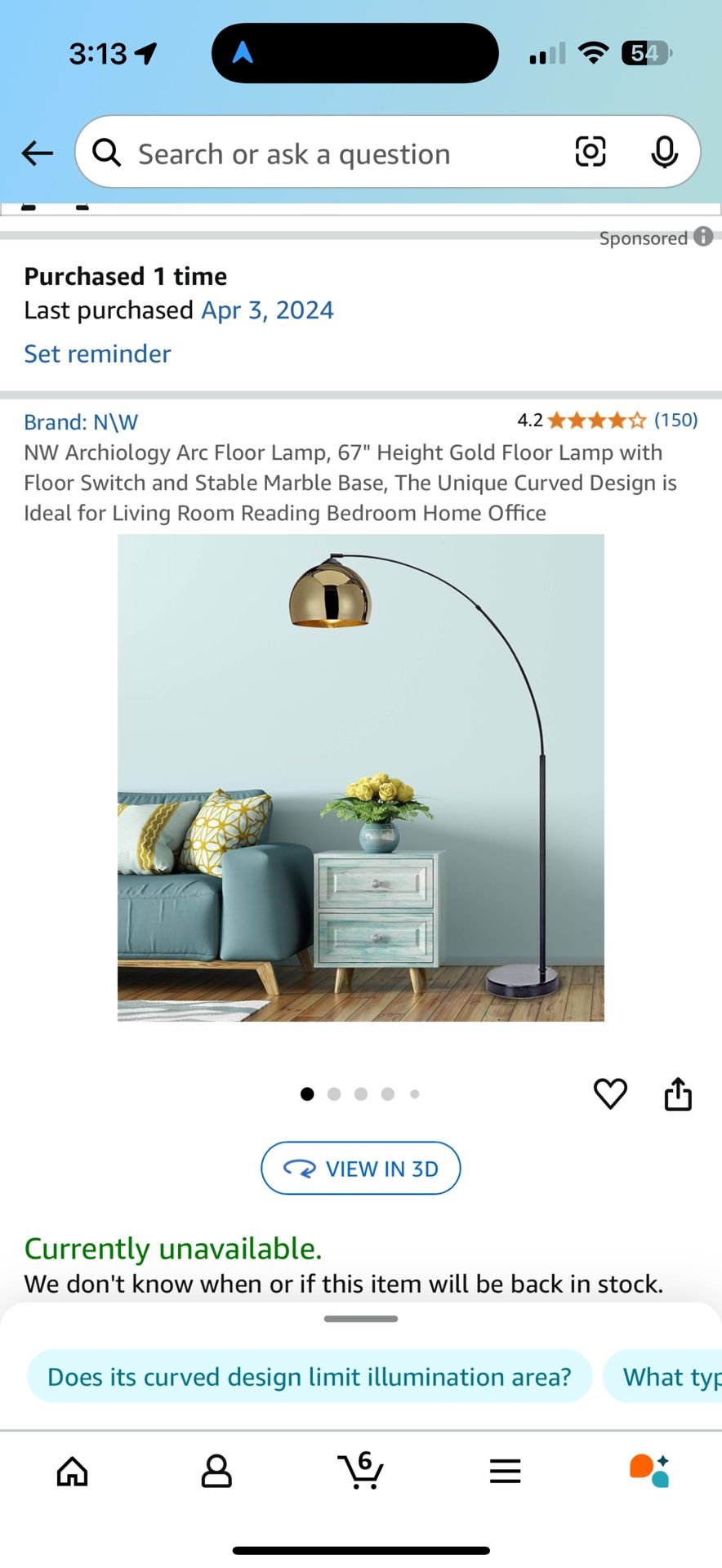This screenshot has height=1568, width=722.
Task: Open Brand: N\W store link
Action: tap(81, 422)
